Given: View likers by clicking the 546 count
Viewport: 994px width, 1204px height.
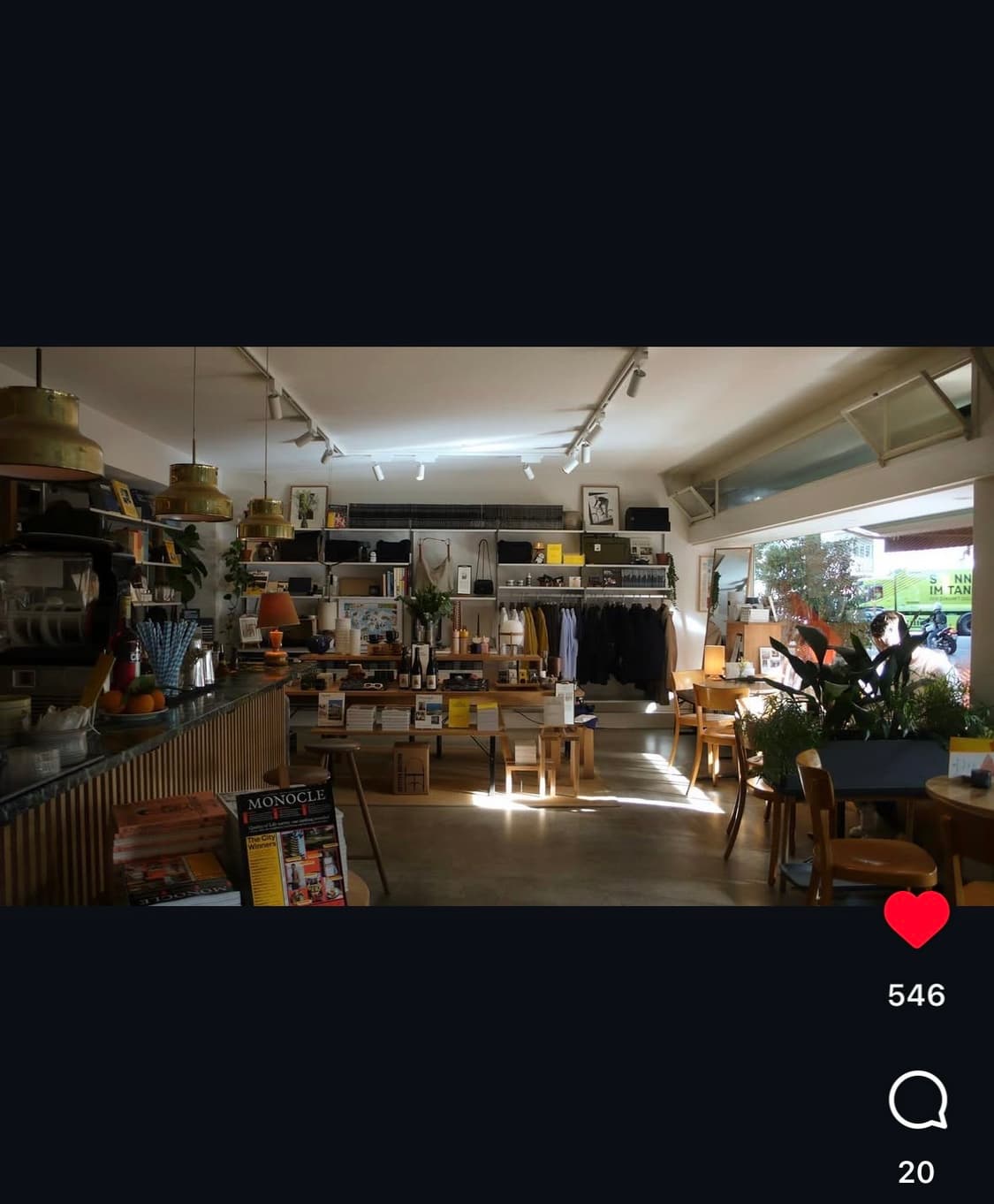Looking at the screenshot, I should [915, 997].
